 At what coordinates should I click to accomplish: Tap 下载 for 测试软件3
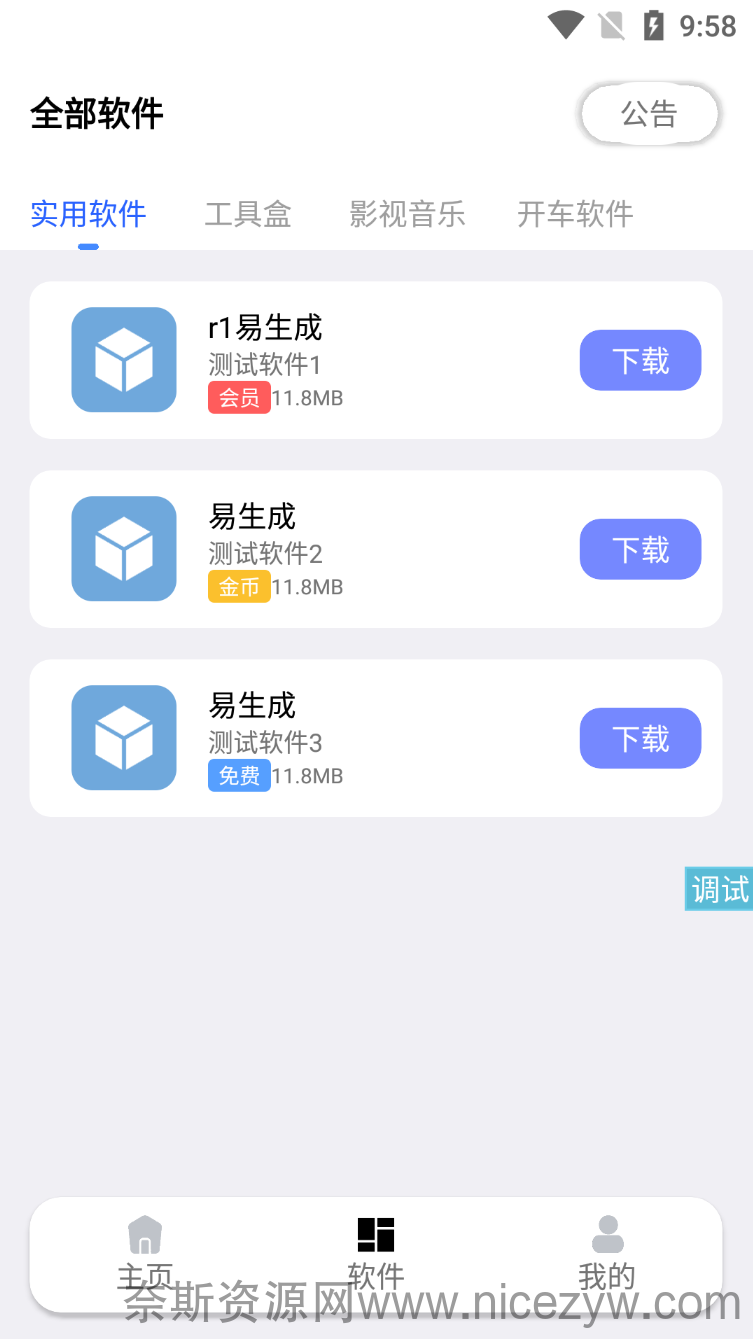point(640,738)
